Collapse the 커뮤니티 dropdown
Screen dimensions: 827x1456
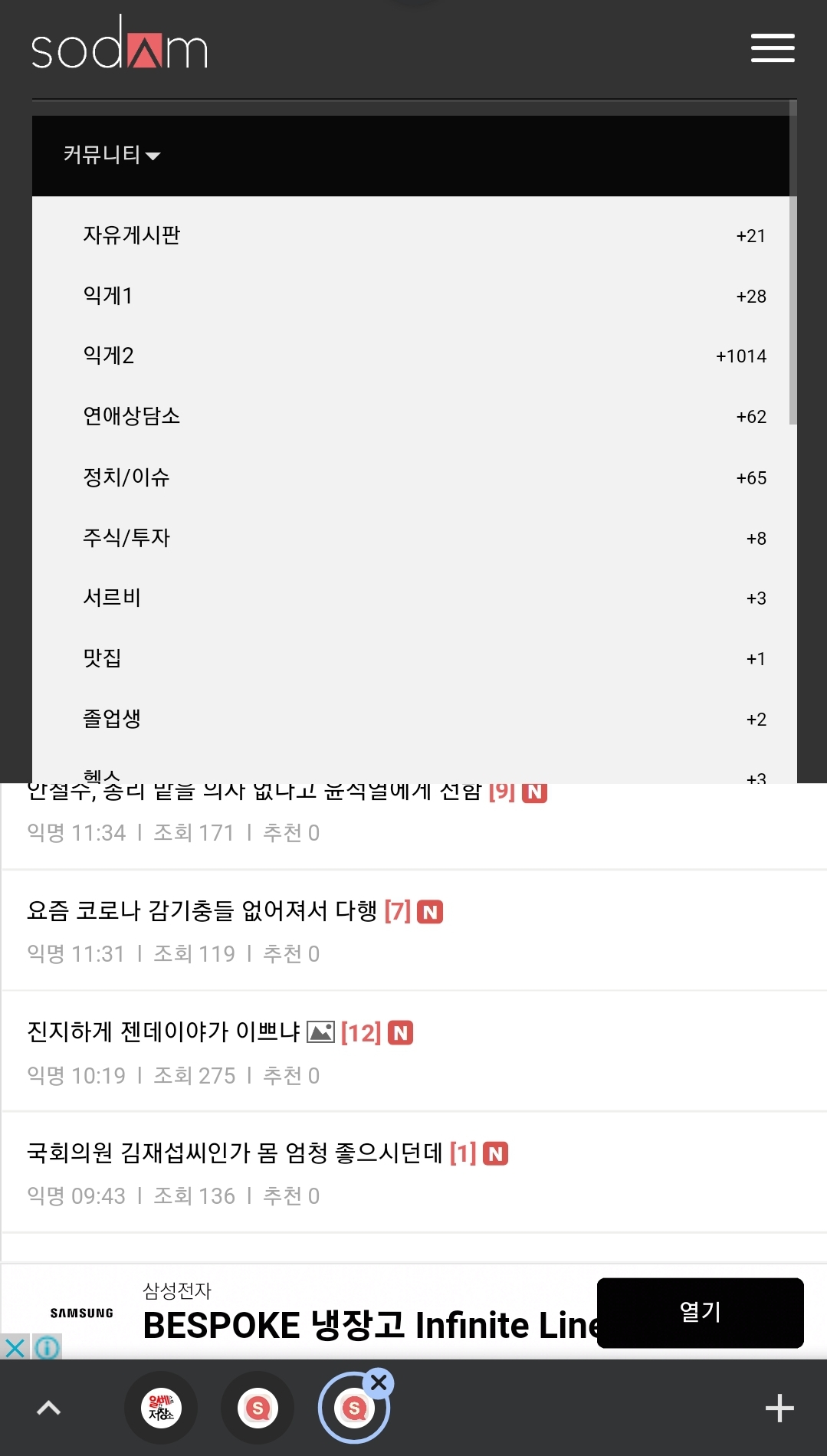tap(111, 155)
